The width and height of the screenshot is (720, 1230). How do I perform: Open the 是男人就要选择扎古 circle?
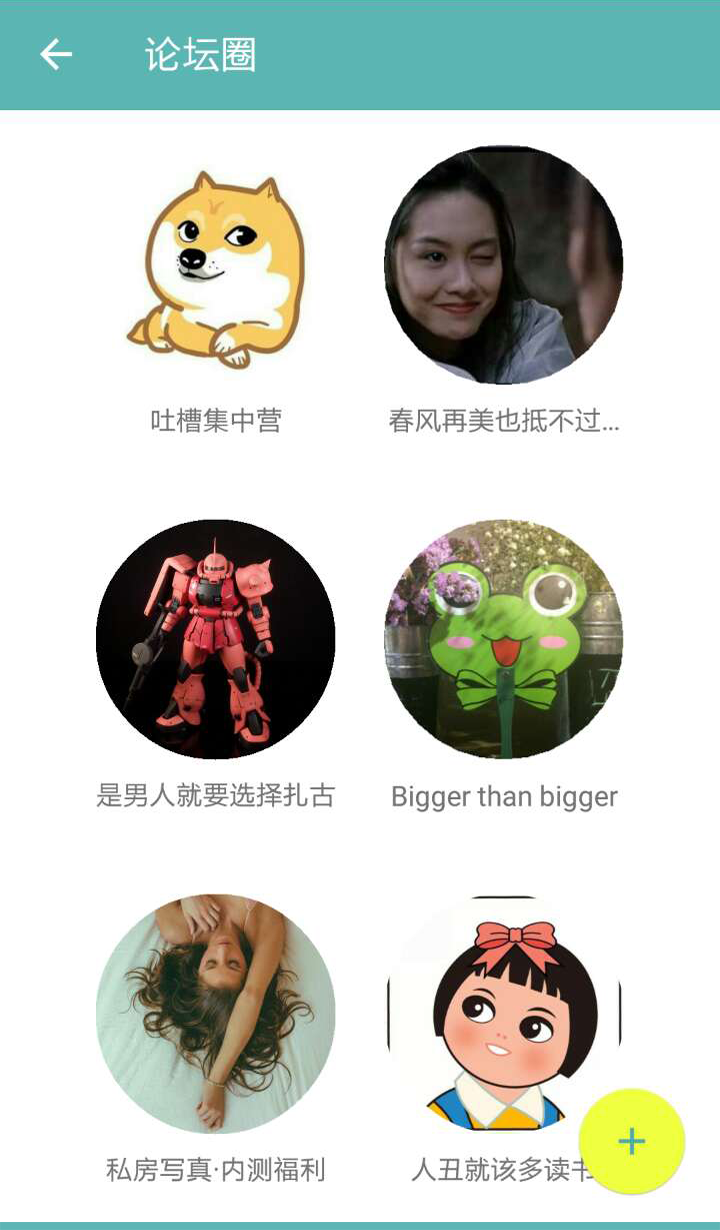pyautogui.click(x=216, y=639)
